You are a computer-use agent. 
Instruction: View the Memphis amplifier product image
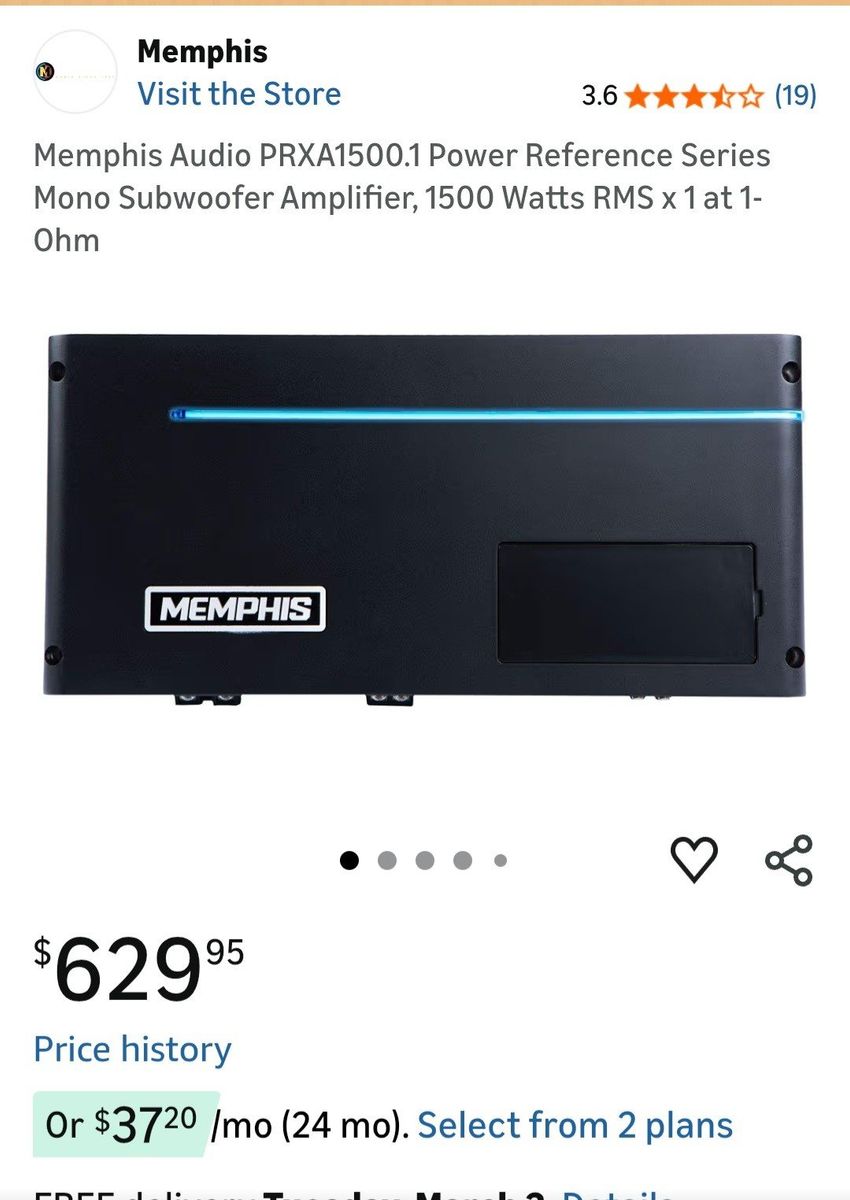click(424, 518)
